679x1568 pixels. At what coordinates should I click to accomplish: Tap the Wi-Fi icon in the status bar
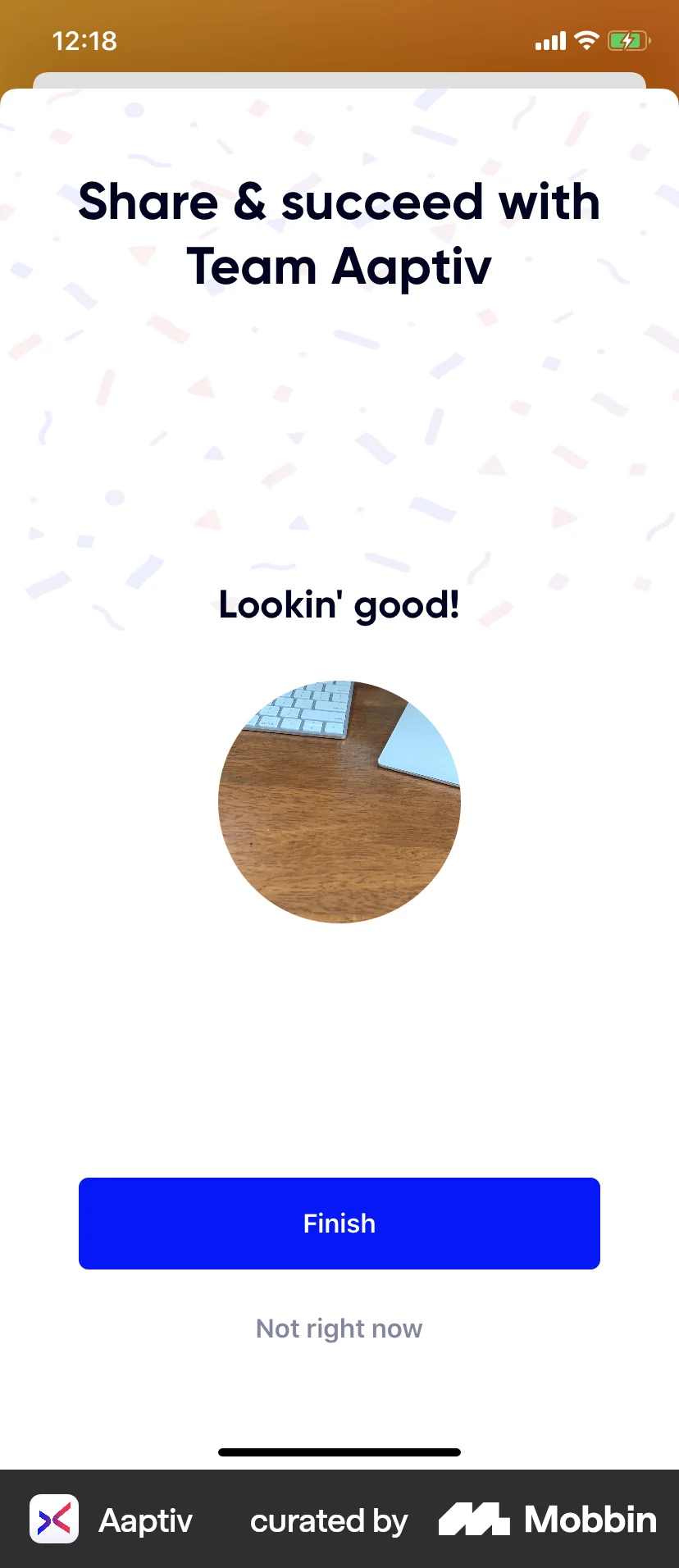coord(586,41)
